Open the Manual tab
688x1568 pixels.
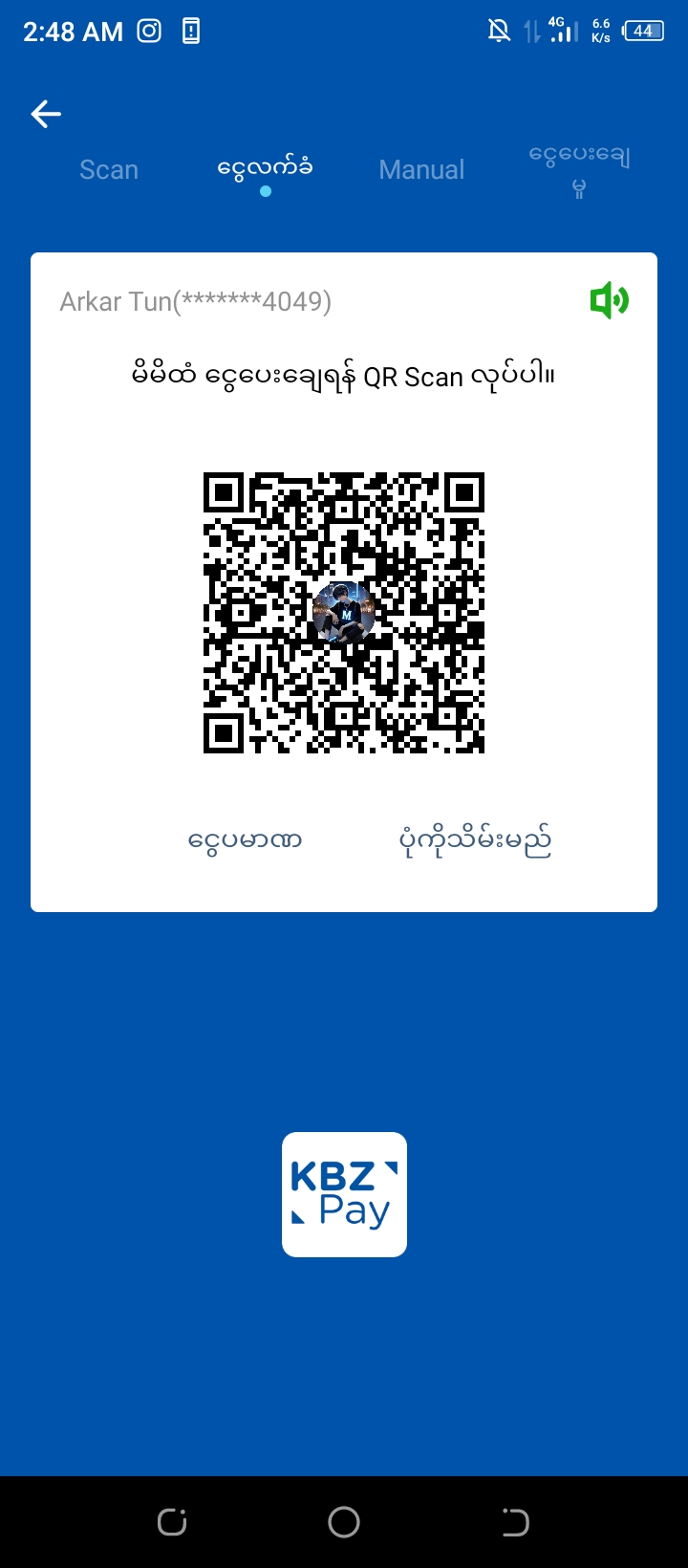point(421,170)
